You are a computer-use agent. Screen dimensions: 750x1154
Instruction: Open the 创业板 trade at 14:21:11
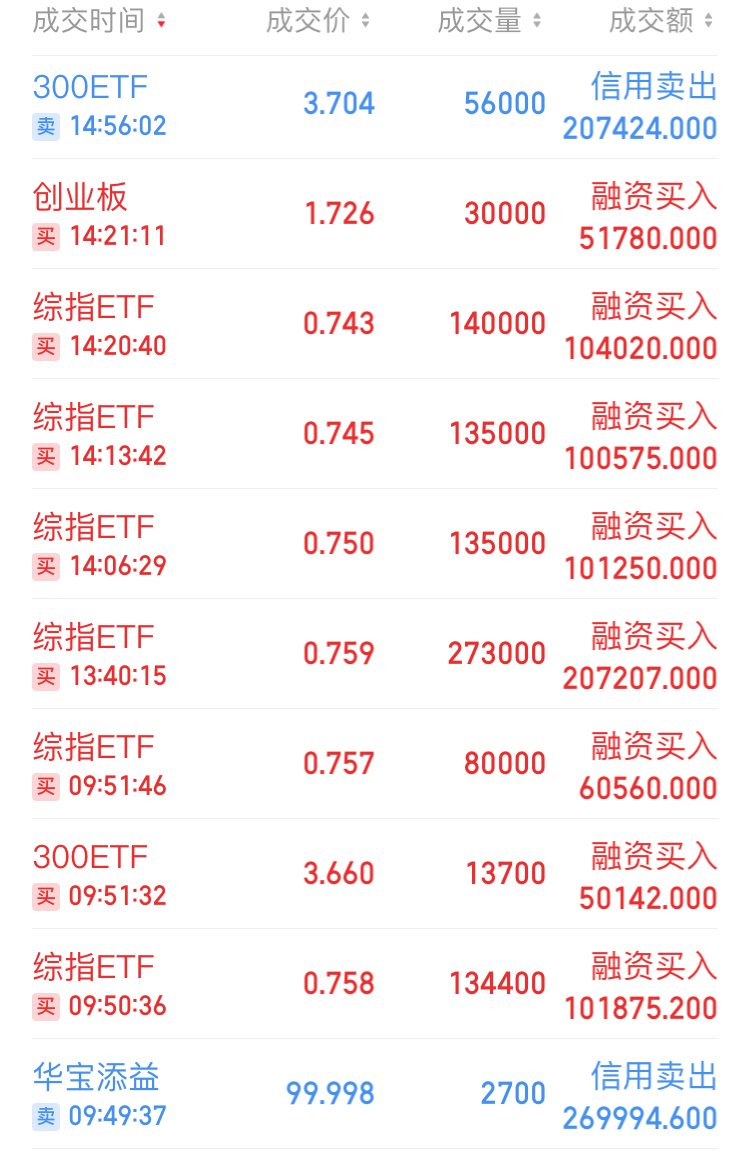tap(375, 214)
